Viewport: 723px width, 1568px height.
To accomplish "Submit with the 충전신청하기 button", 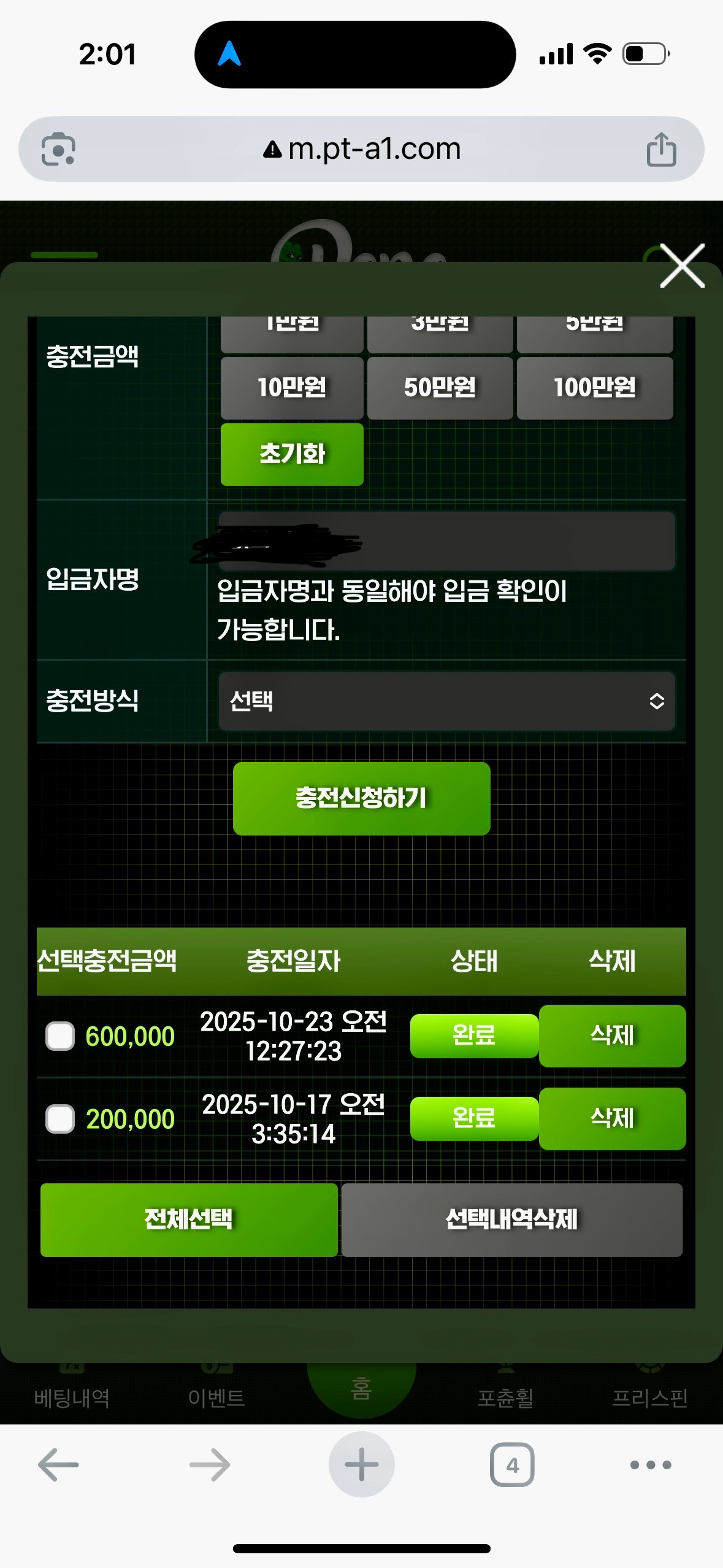I will click(x=361, y=798).
